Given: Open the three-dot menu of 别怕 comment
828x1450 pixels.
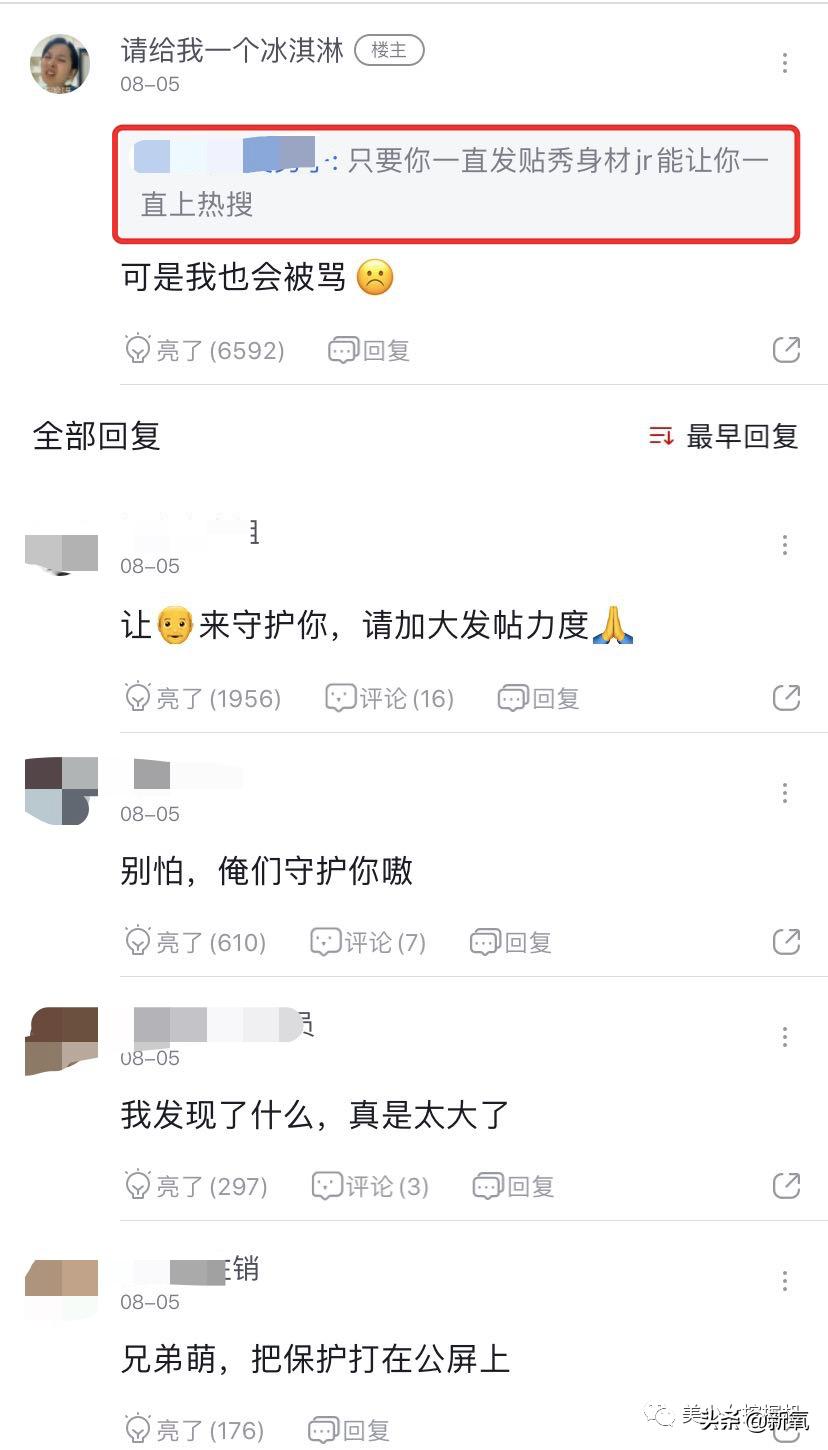Looking at the screenshot, I should pos(785,793).
